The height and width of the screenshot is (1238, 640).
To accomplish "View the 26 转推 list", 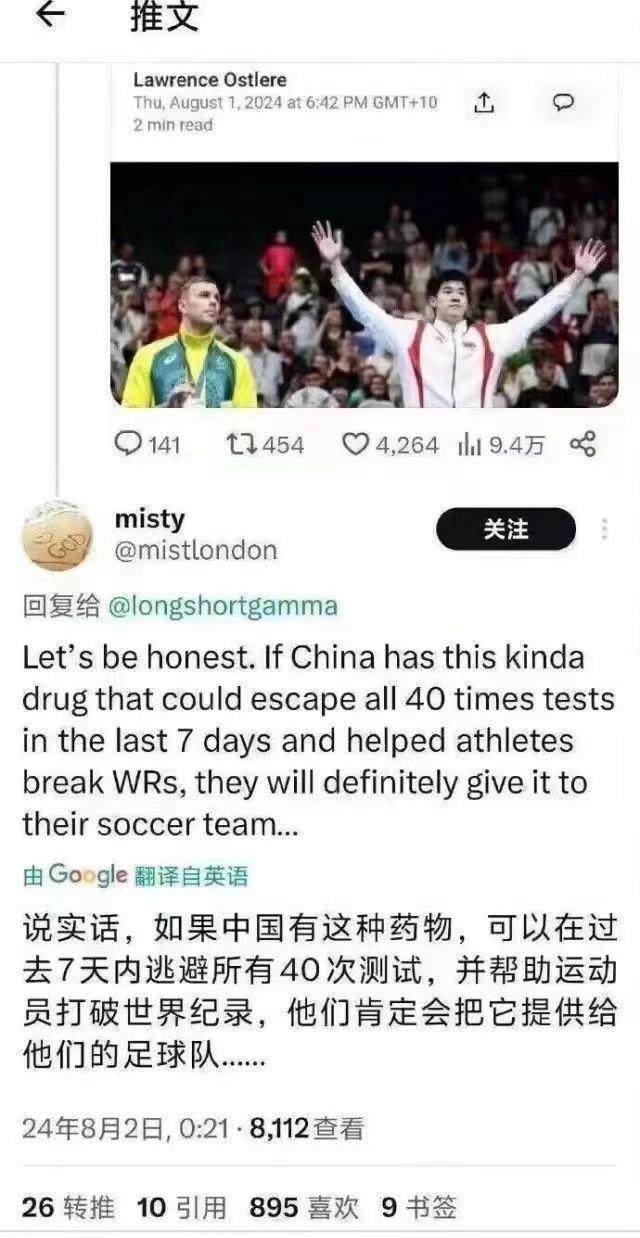I will pyautogui.click(x=68, y=1207).
